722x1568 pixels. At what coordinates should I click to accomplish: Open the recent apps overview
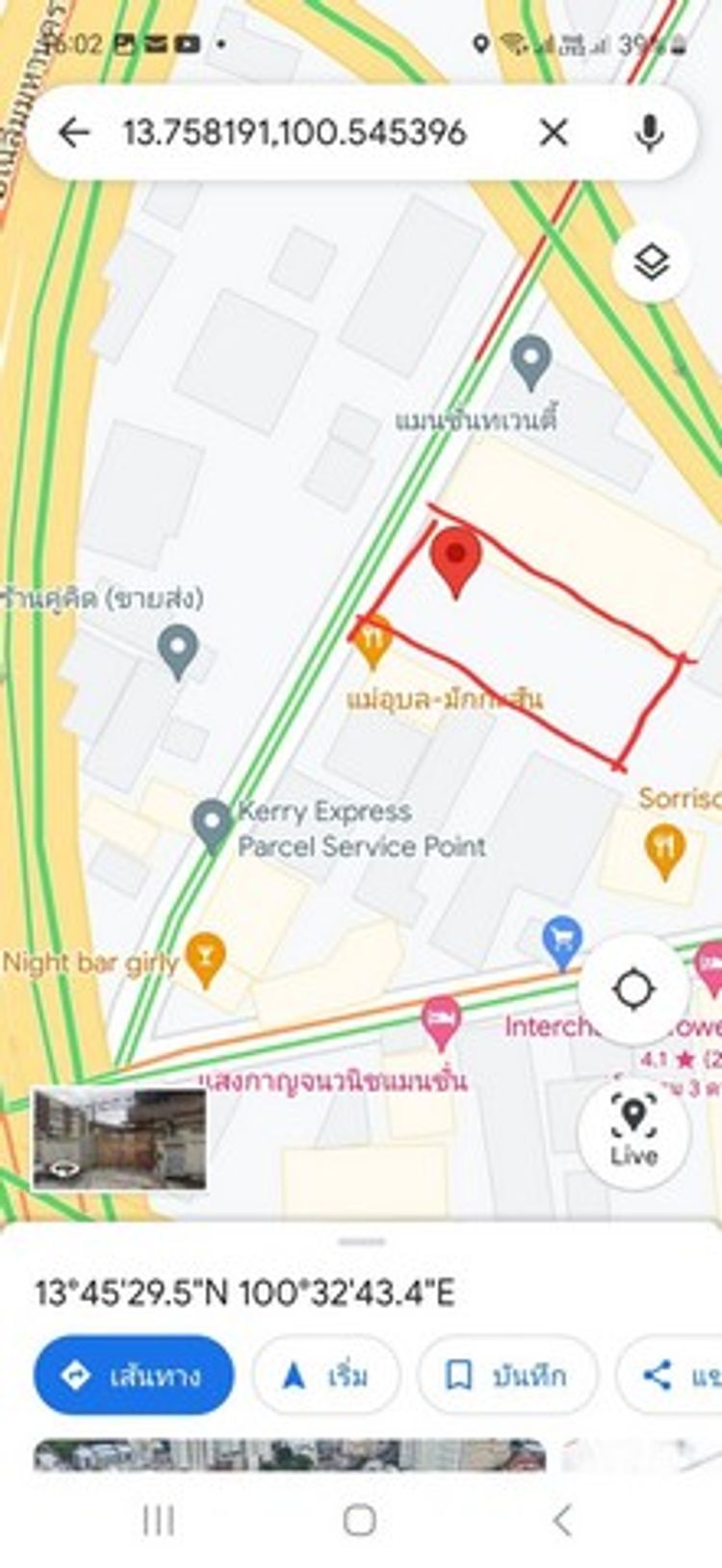[159, 1521]
